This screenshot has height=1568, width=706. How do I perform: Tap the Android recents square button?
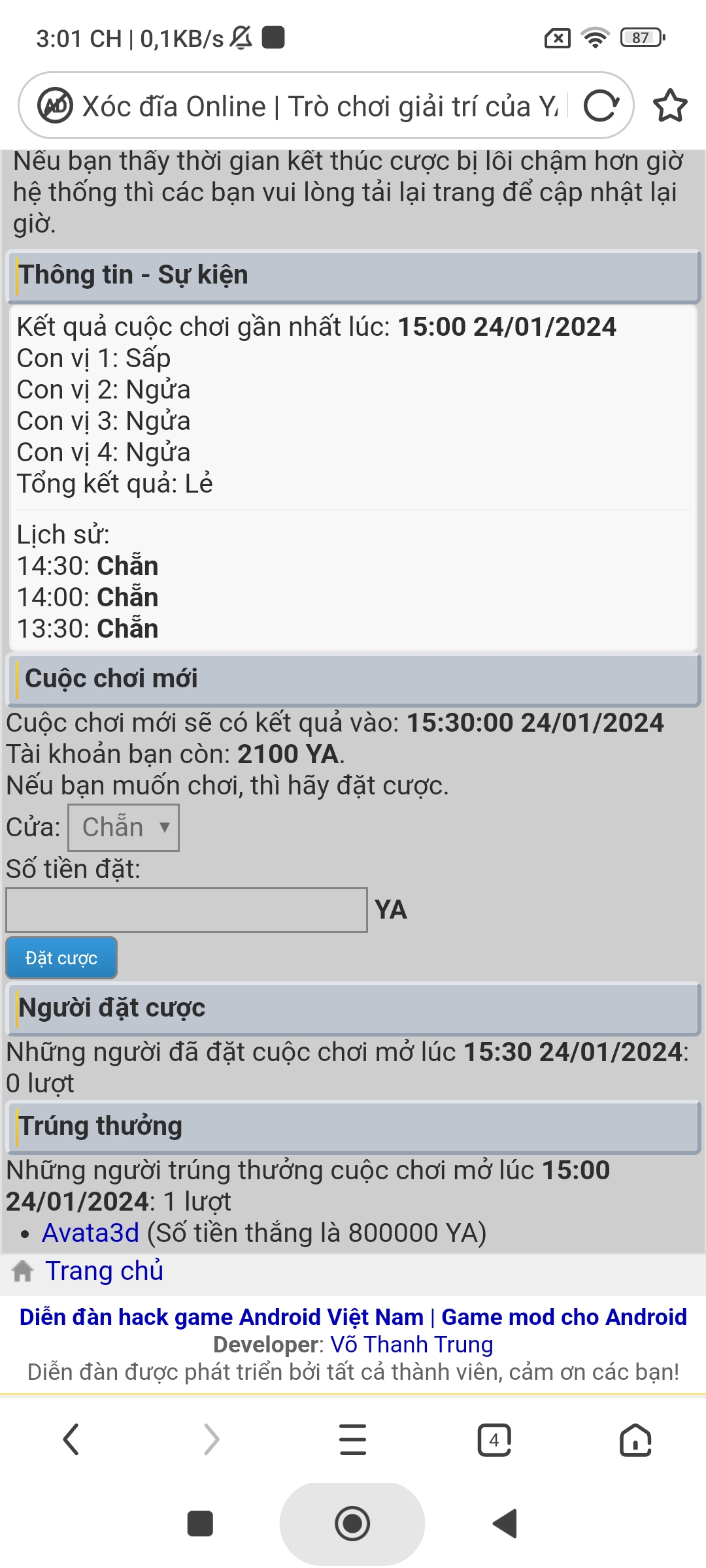tap(199, 1523)
